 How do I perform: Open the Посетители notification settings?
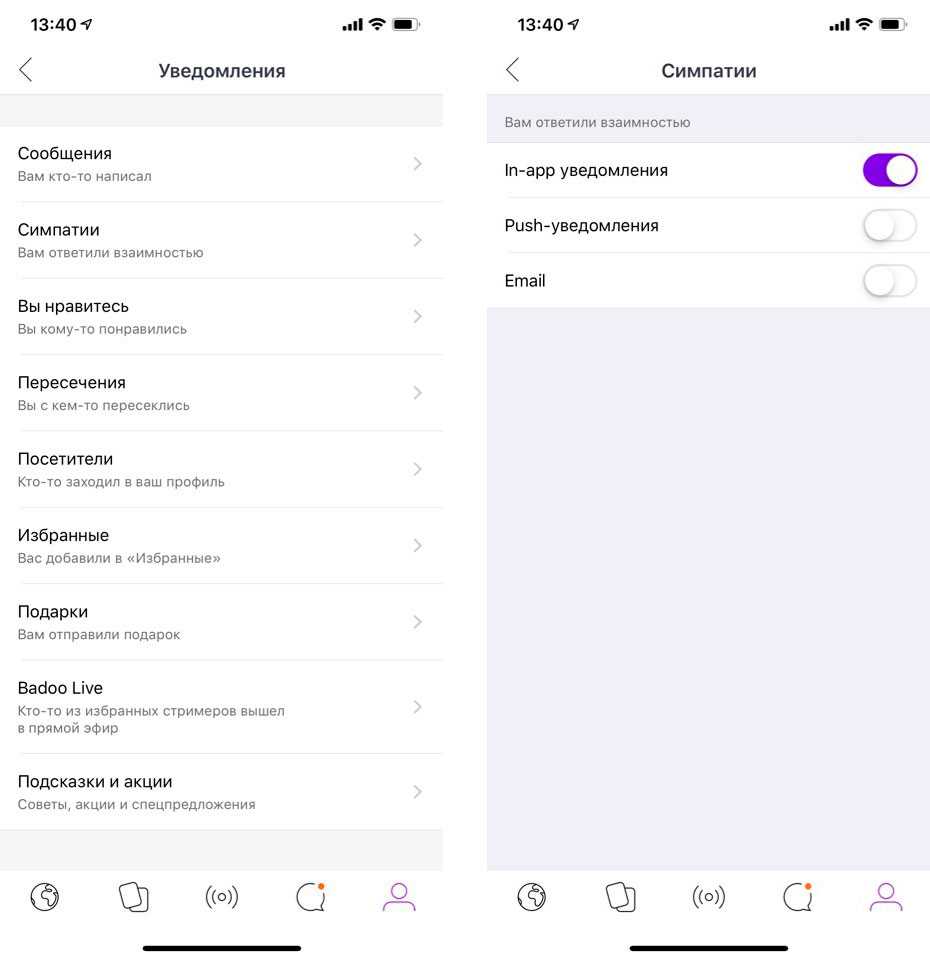[x=220, y=469]
